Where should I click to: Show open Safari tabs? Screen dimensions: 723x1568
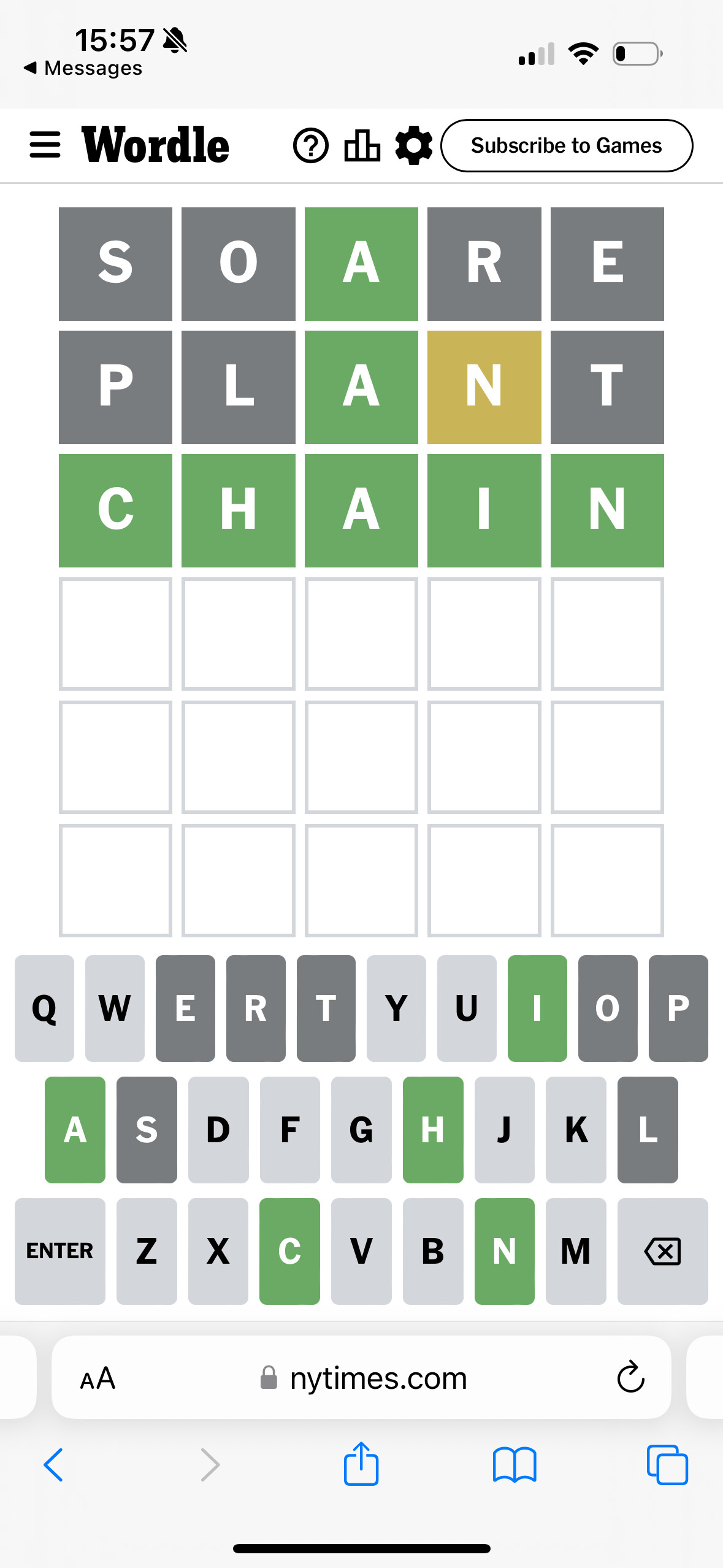pos(667,1465)
